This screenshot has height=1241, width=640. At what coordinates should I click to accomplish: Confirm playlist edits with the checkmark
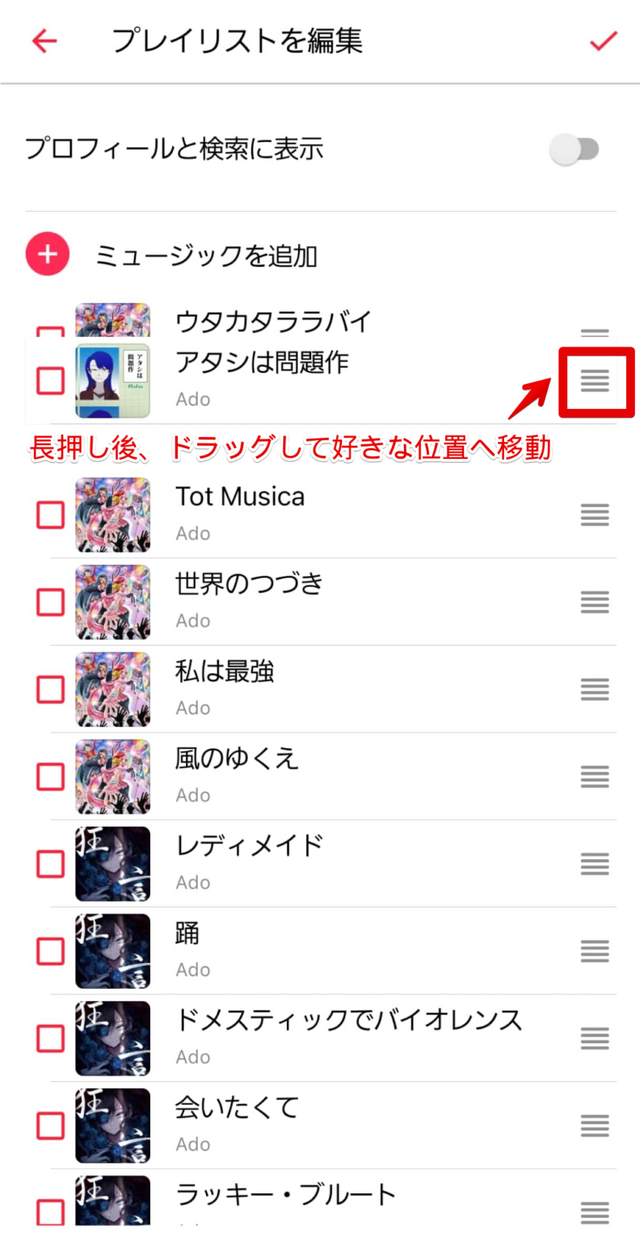603,41
